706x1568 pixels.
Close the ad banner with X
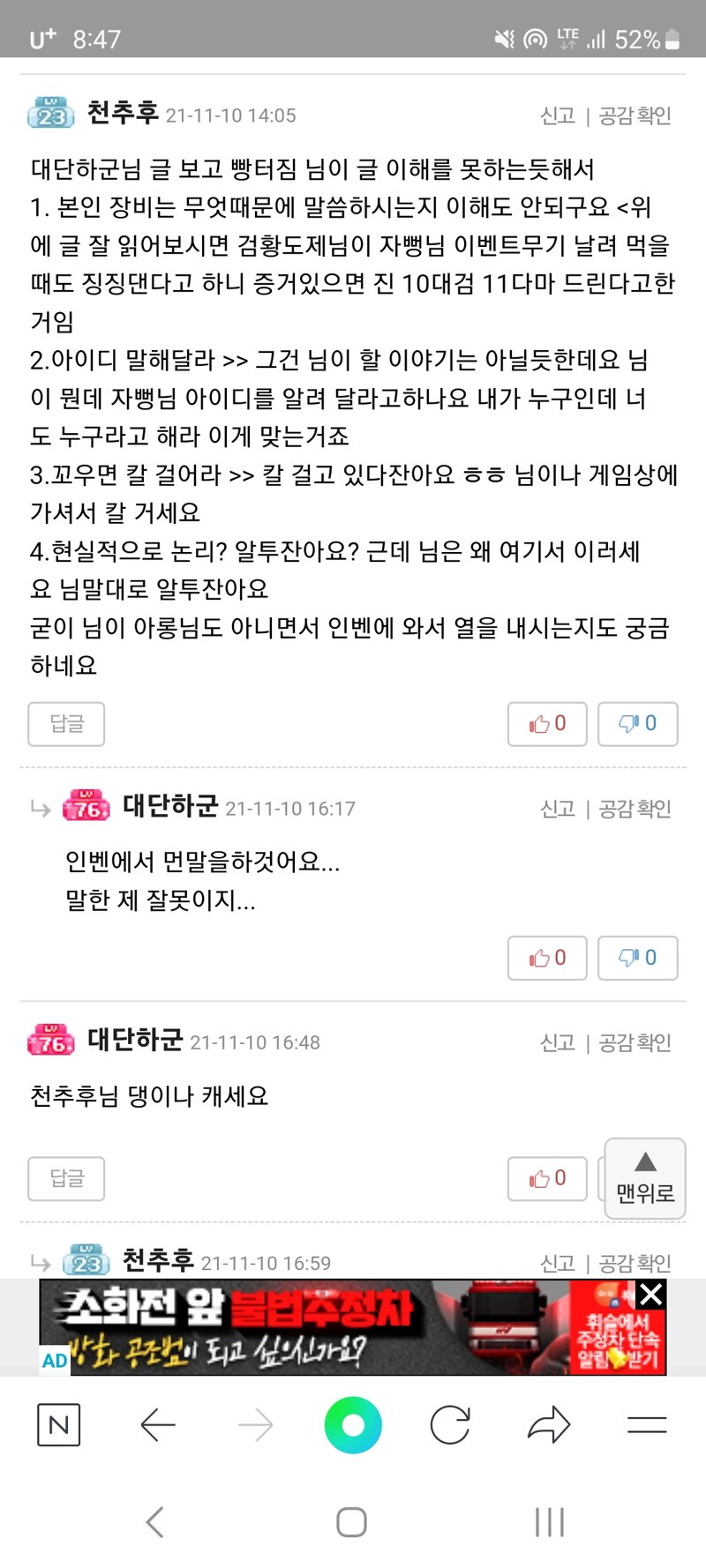(x=650, y=1295)
